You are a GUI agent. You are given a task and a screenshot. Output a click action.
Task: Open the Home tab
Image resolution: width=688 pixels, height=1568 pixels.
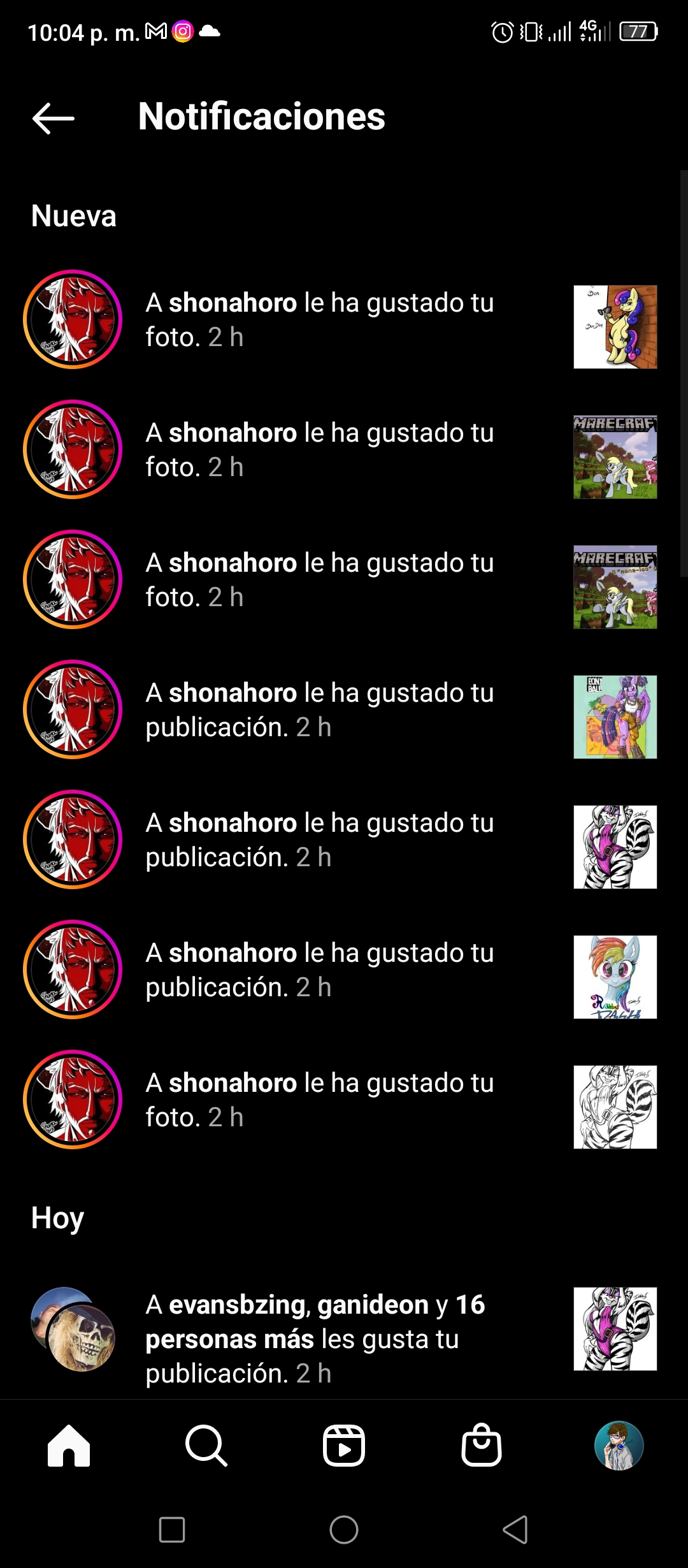69,1446
